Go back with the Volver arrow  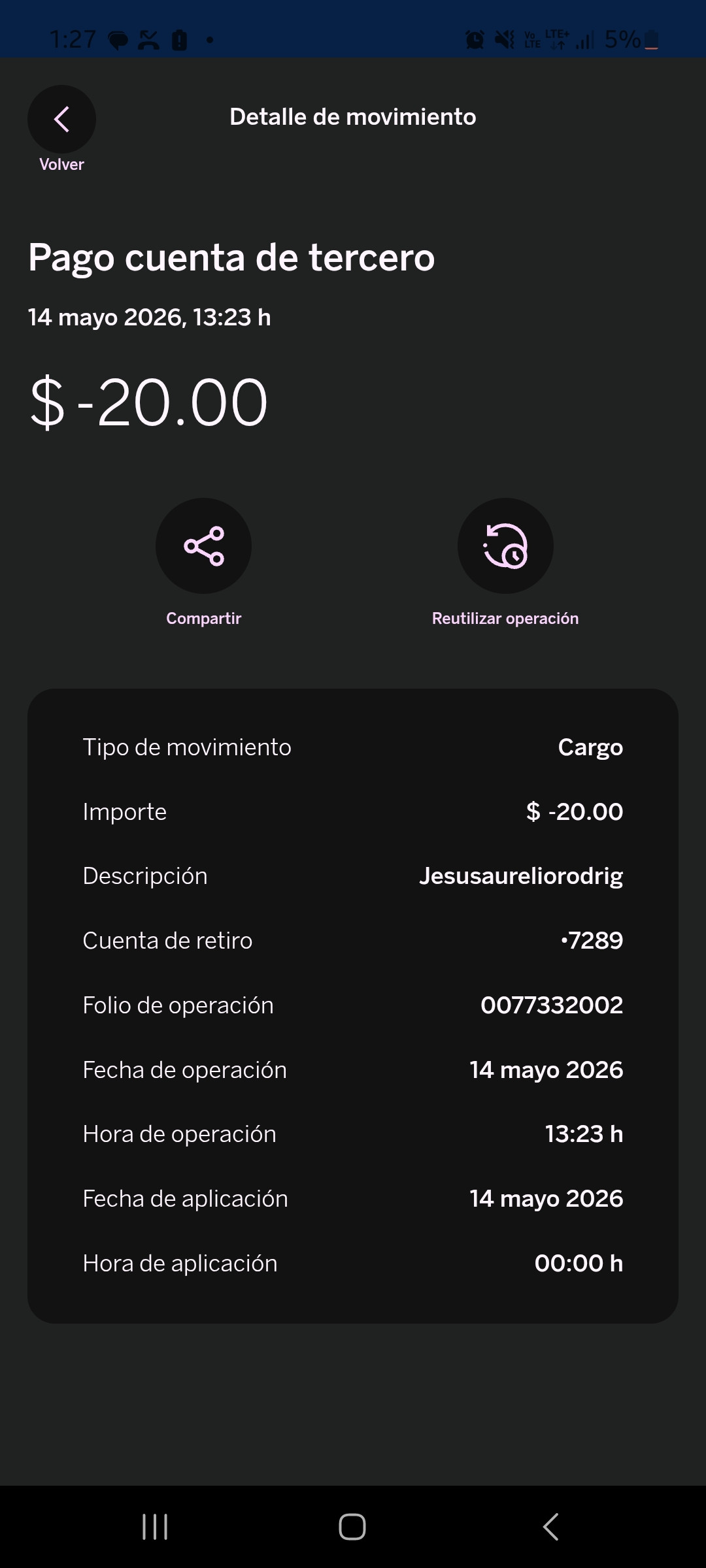pyautogui.click(x=61, y=120)
